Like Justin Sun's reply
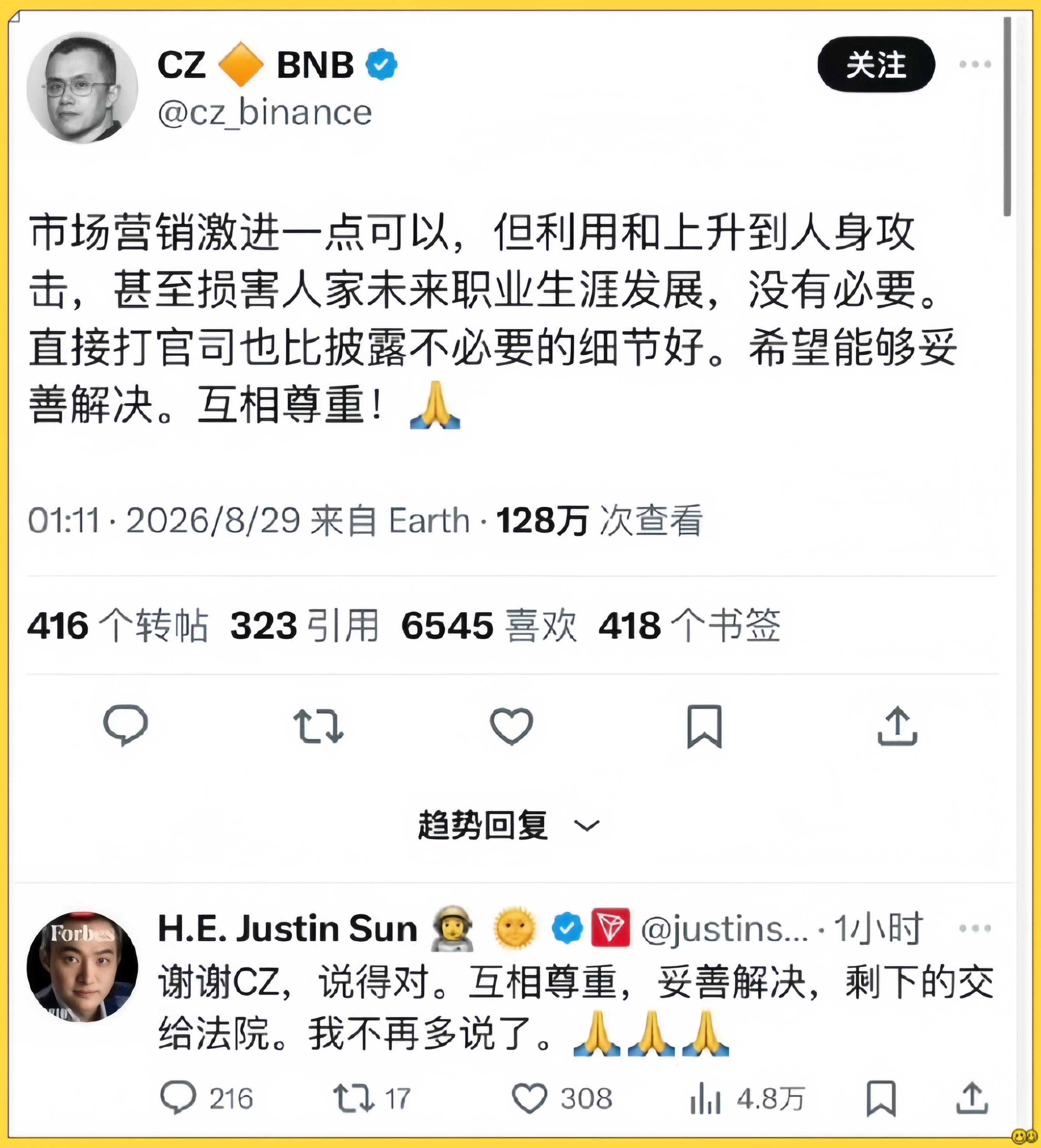 (562, 1098)
